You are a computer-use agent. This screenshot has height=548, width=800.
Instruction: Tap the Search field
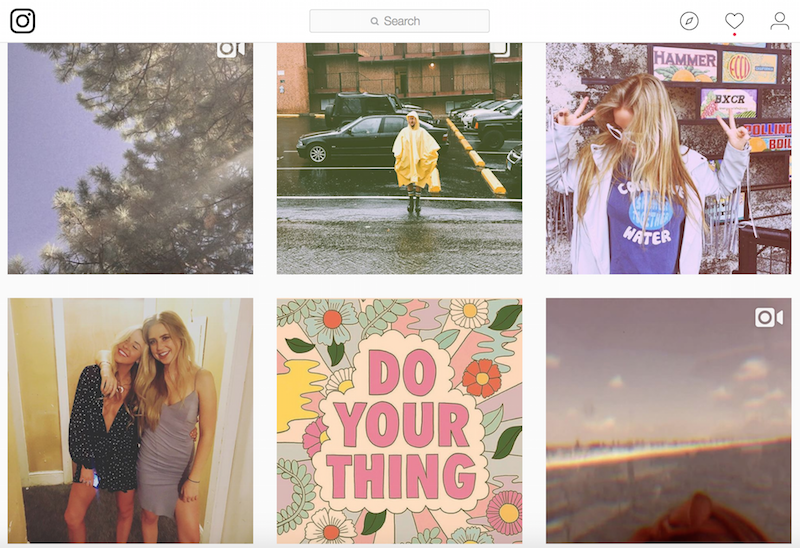pos(399,21)
